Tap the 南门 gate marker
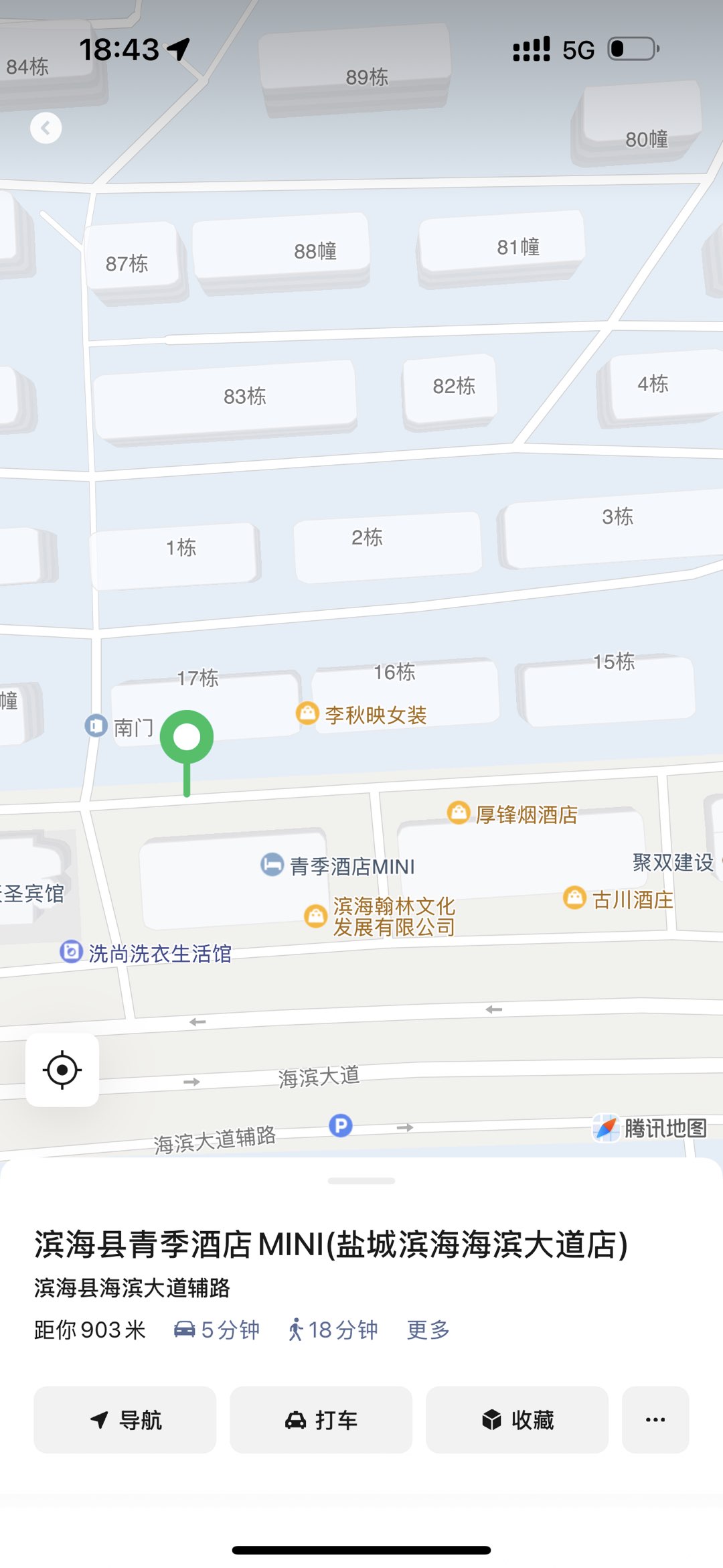 pos(96,725)
